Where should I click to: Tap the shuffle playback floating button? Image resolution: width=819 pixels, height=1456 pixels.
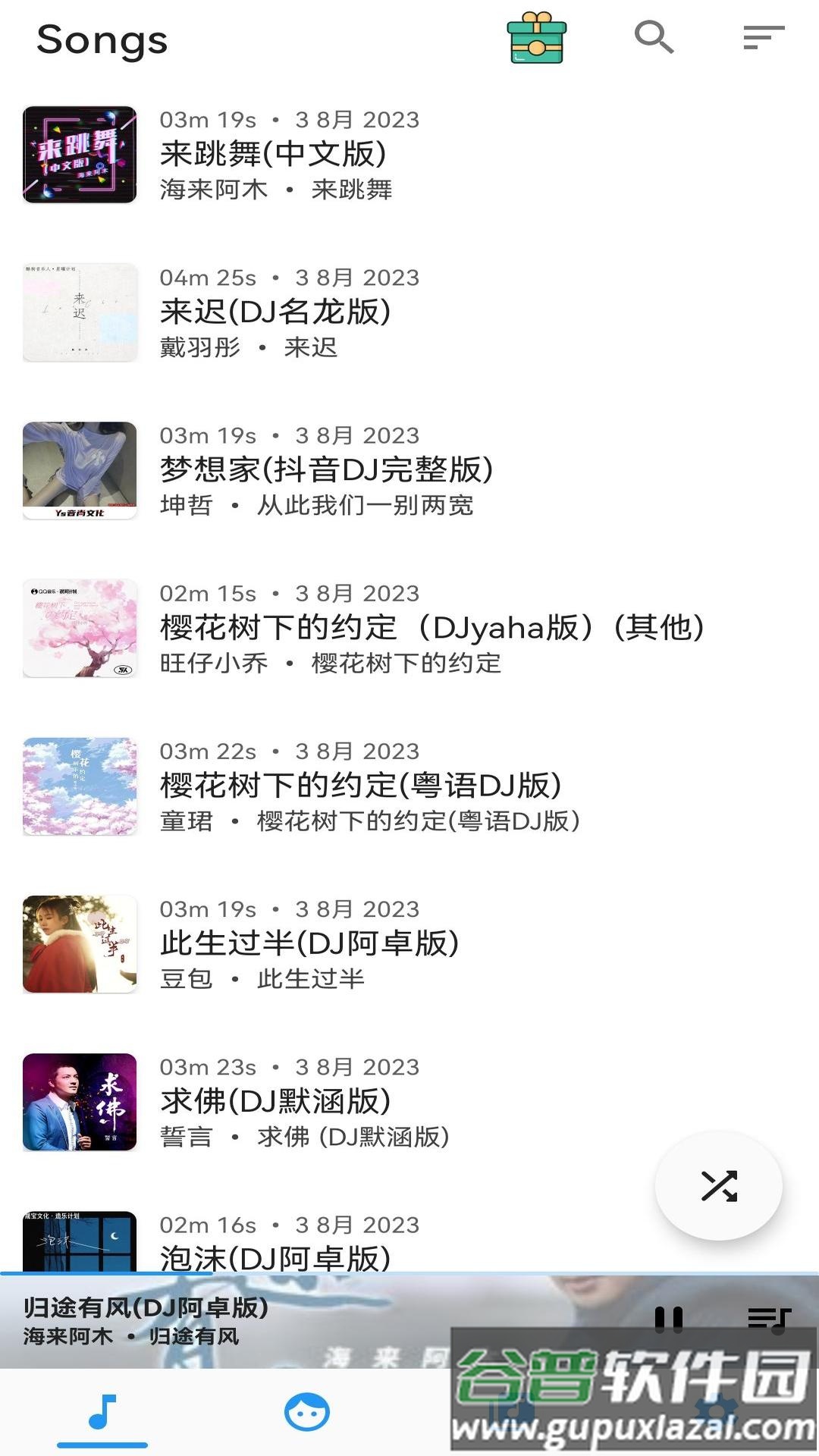tap(719, 1185)
